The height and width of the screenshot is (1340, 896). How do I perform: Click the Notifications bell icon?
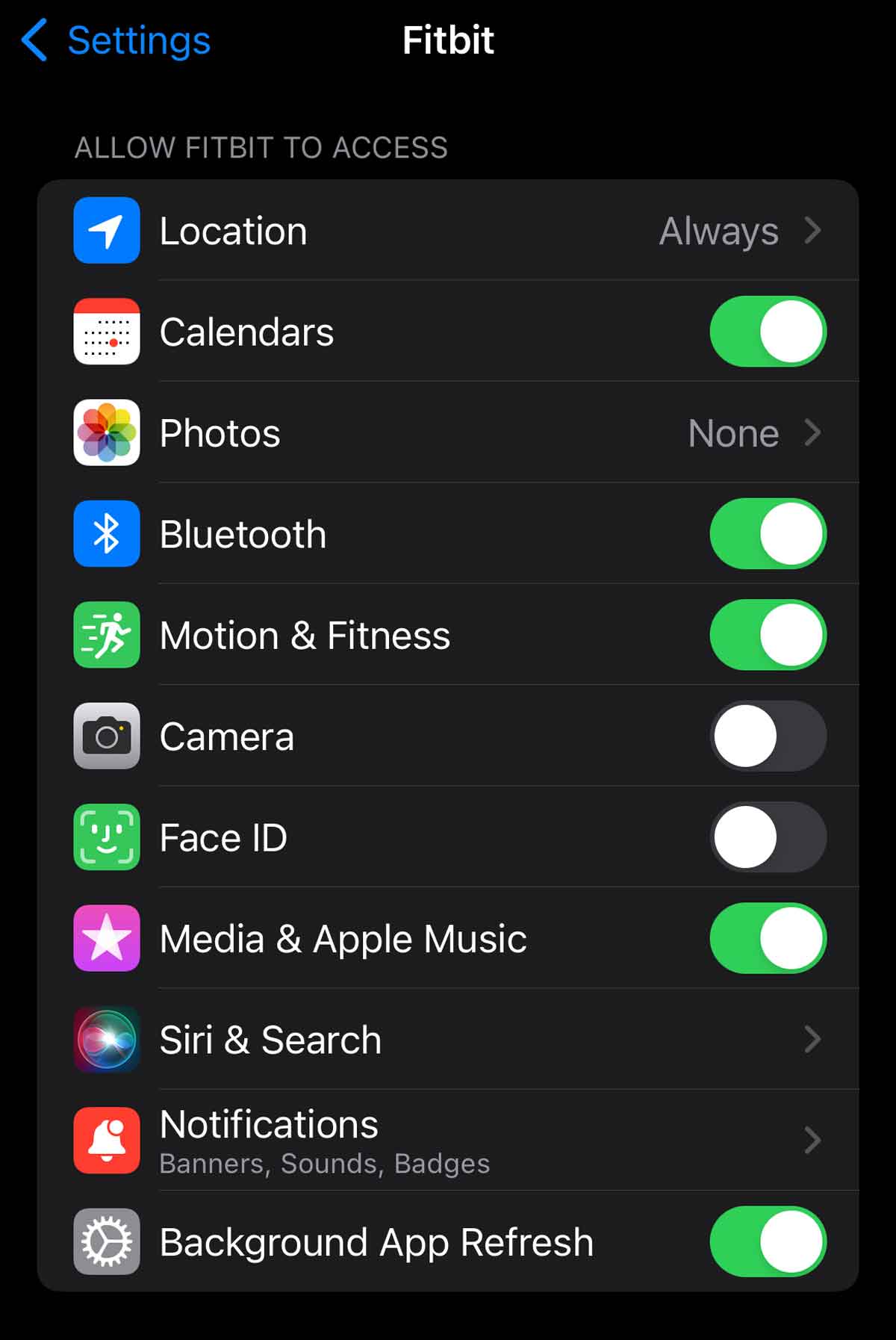coord(106,1141)
